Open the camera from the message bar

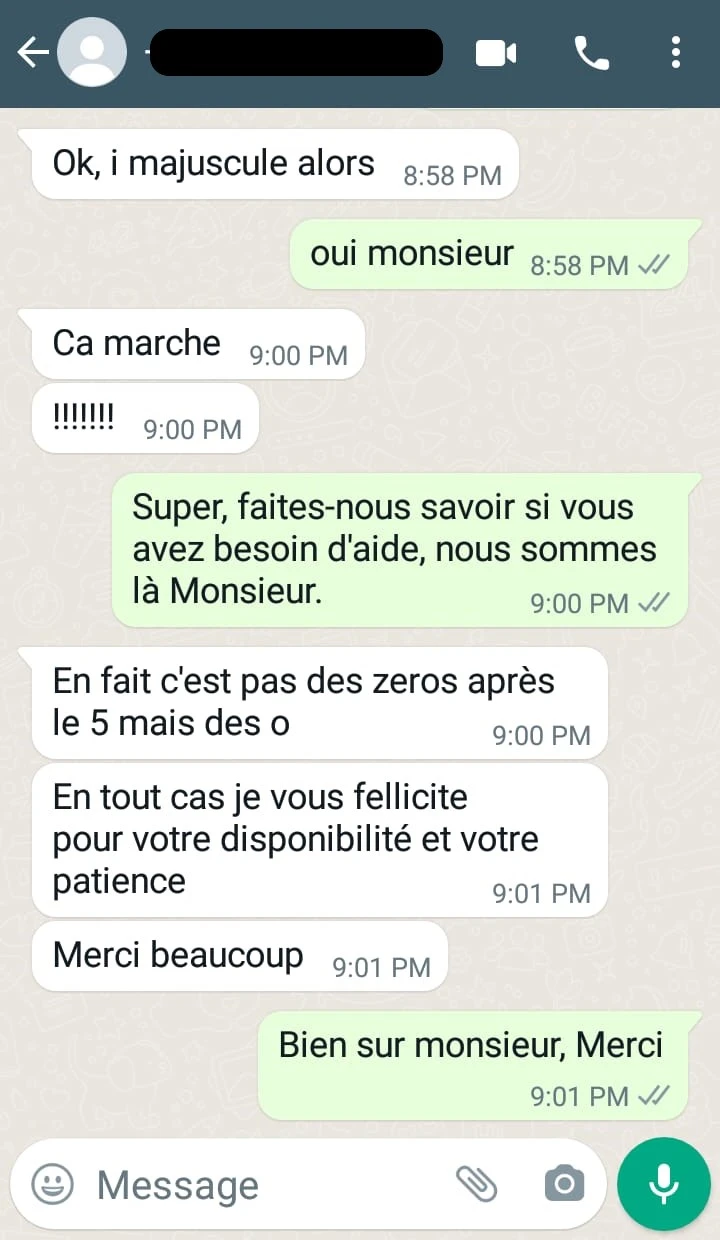point(564,1185)
